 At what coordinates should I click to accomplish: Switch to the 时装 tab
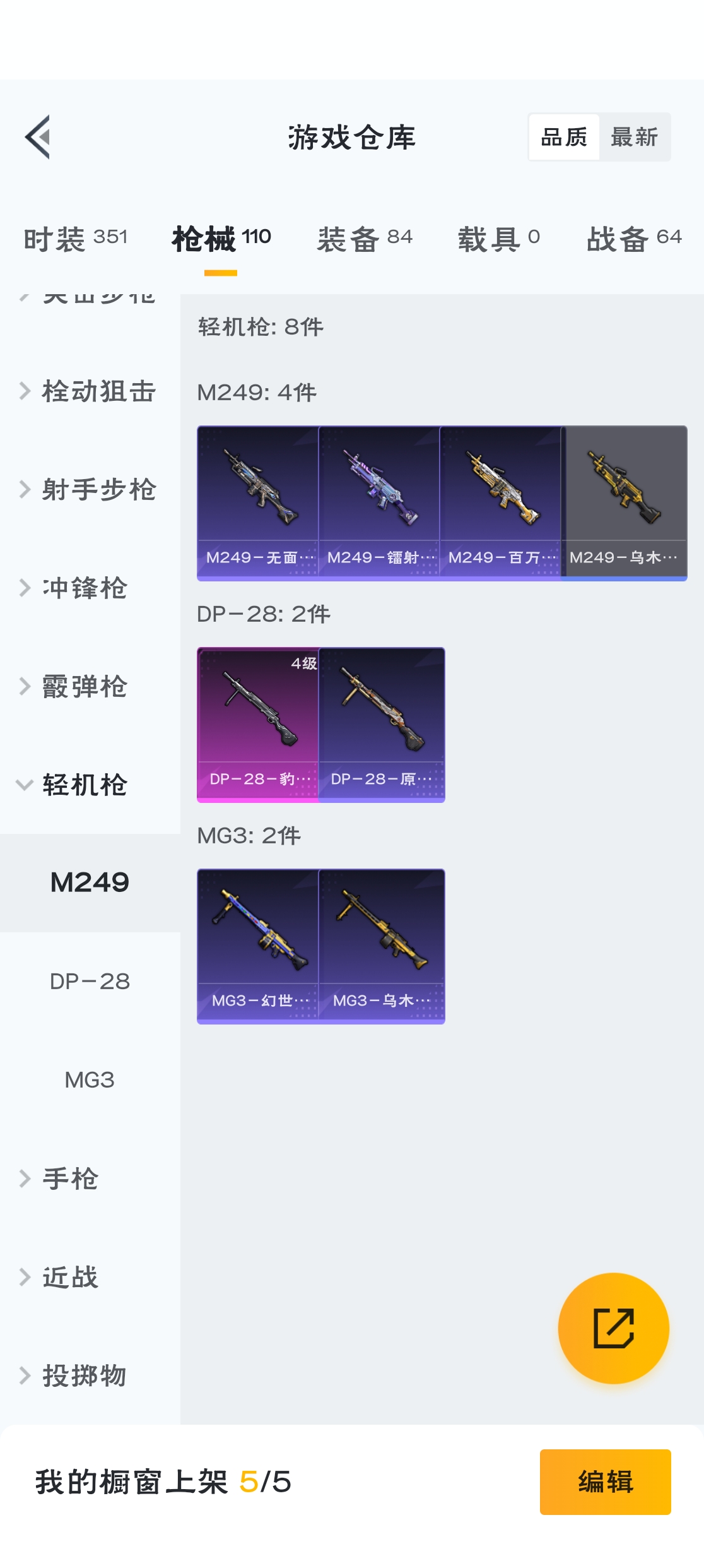click(76, 239)
